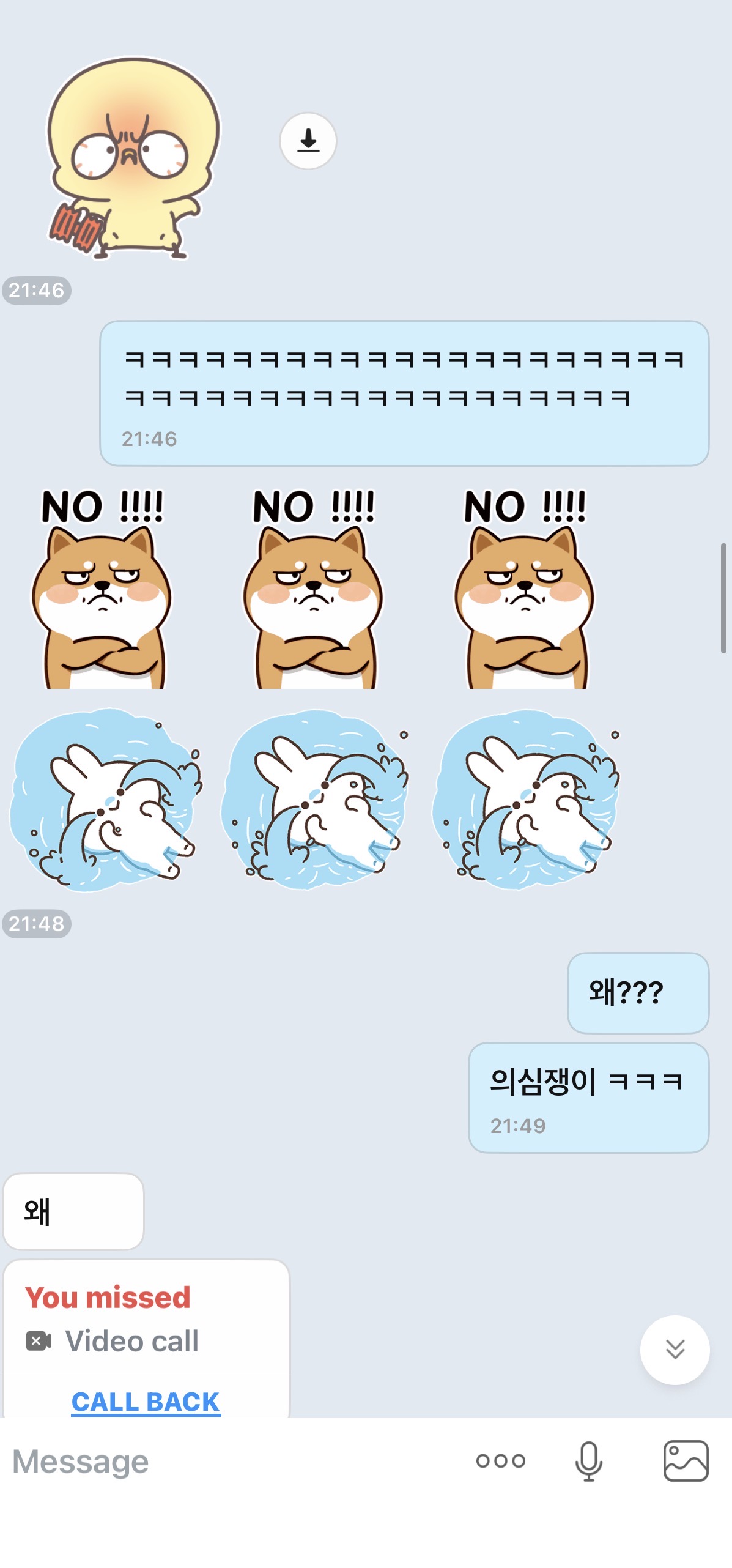Open the three-circle more options menu

(x=500, y=1461)
